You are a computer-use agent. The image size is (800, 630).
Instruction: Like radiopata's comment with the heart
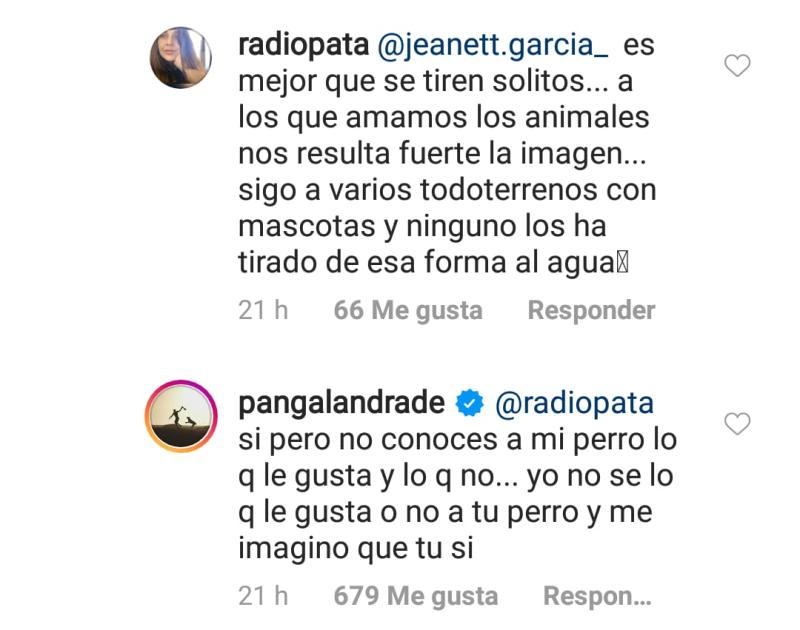pyautogui.click(x=737, y=67)
